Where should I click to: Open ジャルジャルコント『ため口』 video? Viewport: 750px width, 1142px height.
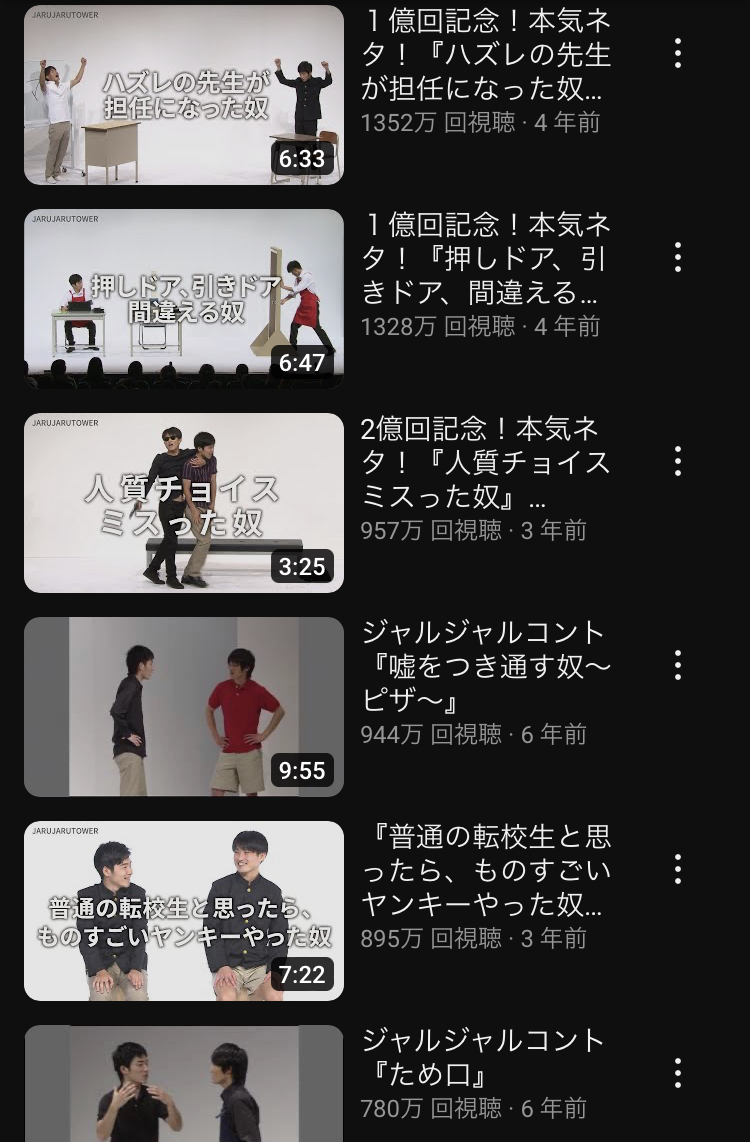[183, 1084]
